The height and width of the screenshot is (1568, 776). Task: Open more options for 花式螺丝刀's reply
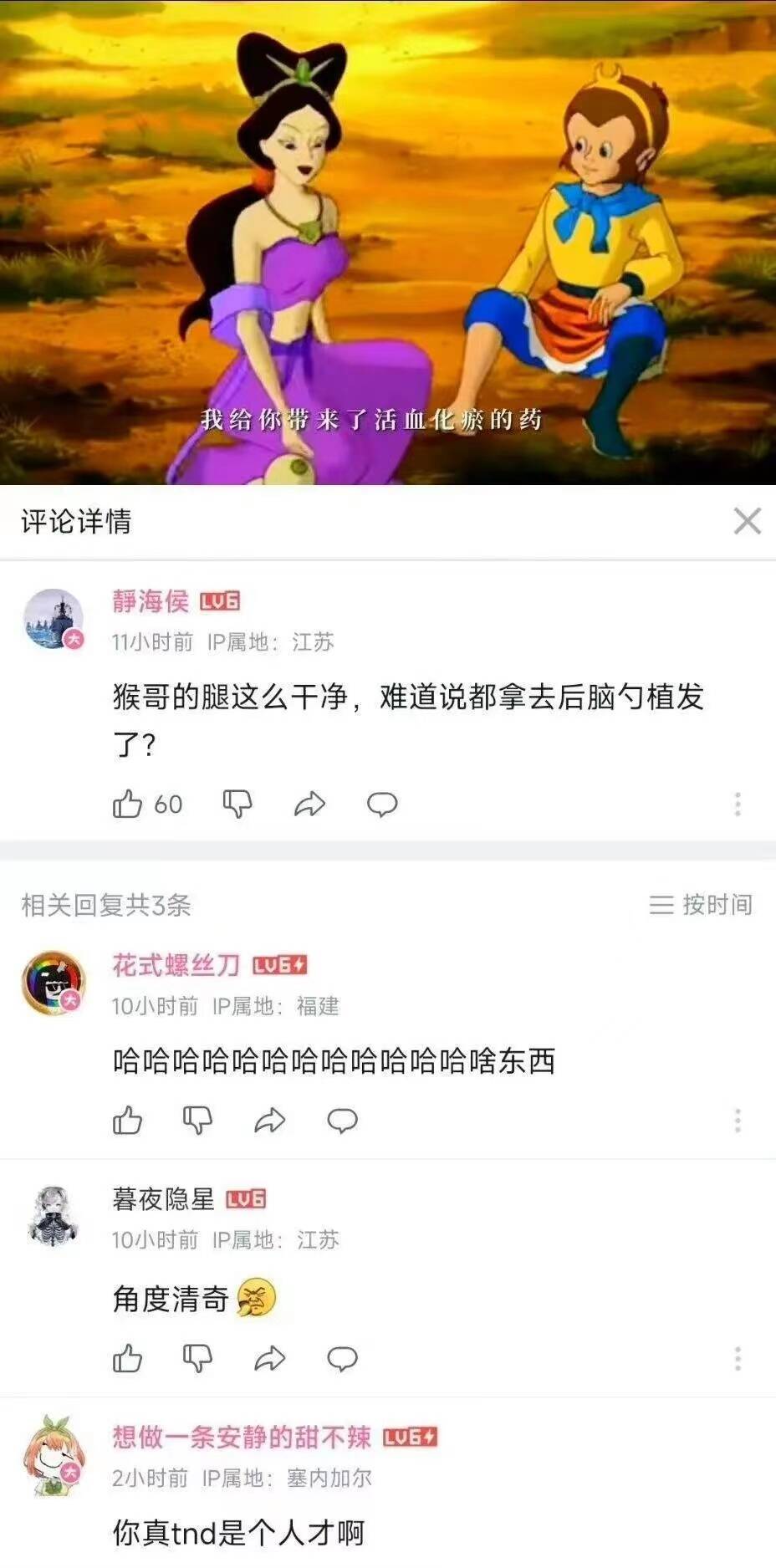coord(737,1121)
